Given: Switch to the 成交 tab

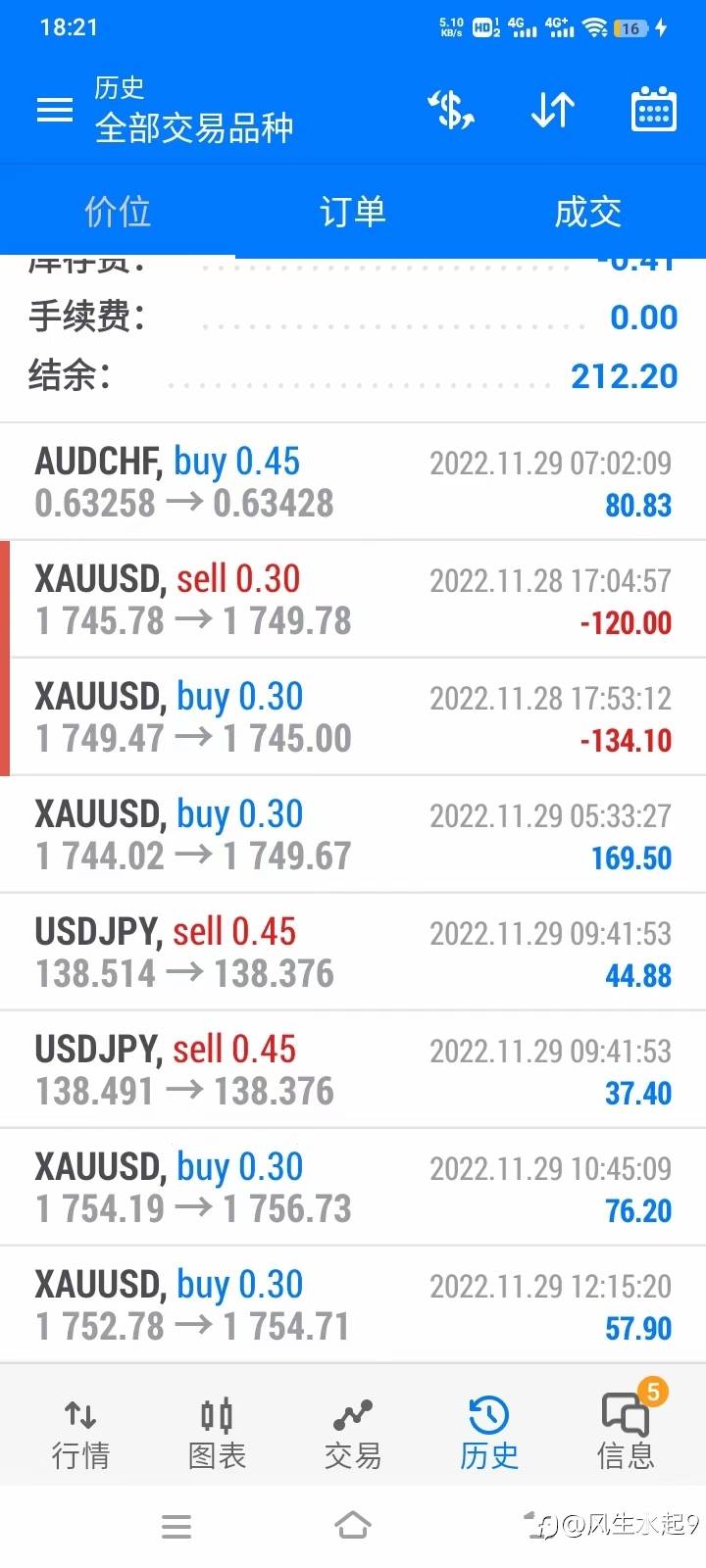Looking at the screenshot, I should 588,211.
